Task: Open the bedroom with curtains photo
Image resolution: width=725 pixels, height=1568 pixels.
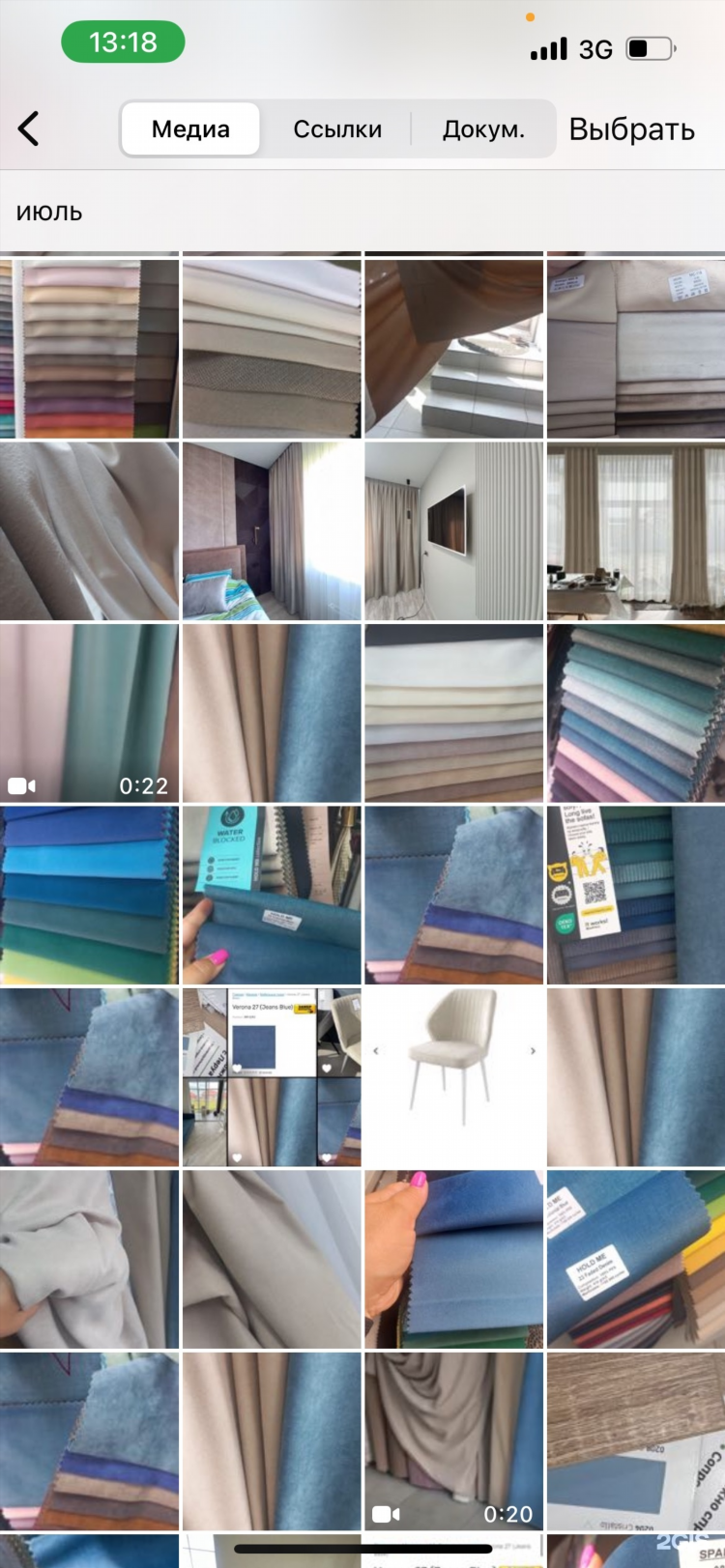Action: click(x=272, y=530)
